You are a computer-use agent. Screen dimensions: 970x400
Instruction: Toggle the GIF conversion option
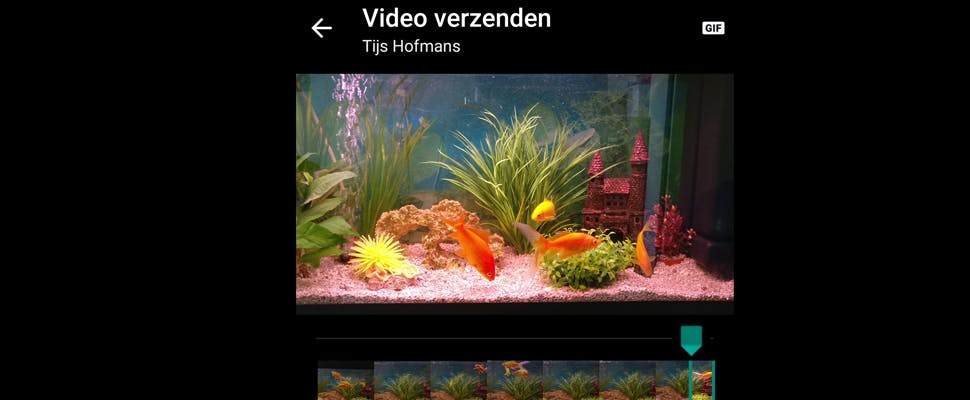[713, 28]
